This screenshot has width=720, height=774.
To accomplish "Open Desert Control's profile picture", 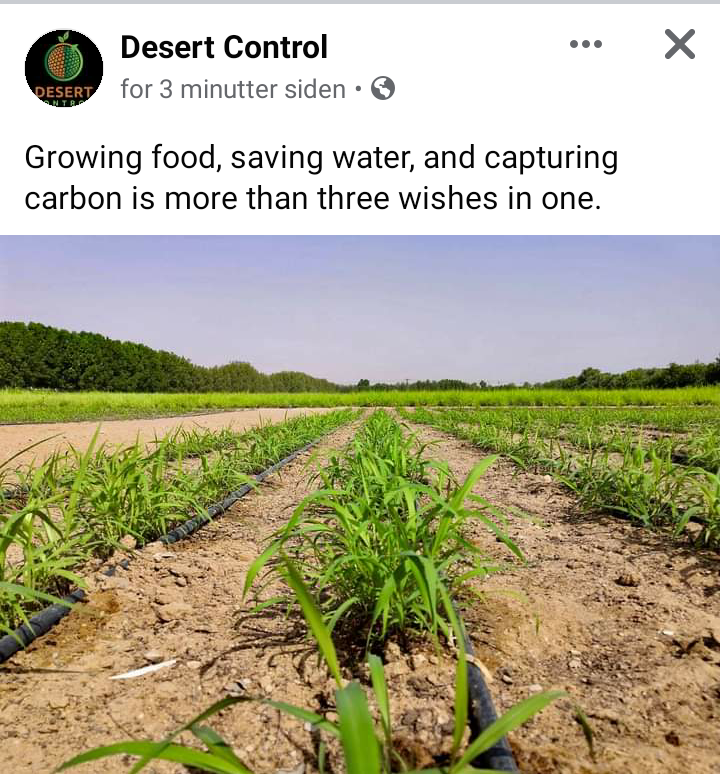I will pyautogui.click(x=64, y=68).
